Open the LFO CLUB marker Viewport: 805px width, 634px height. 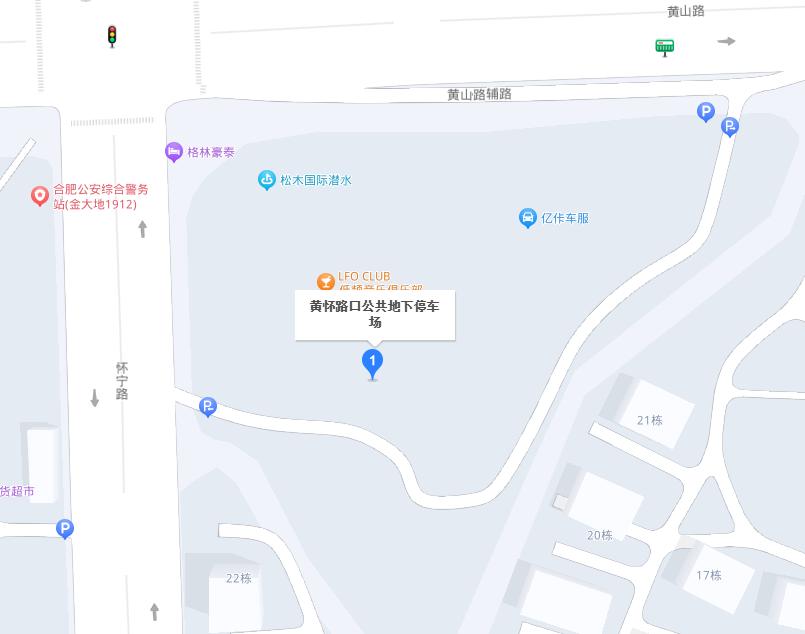(325, 282)
